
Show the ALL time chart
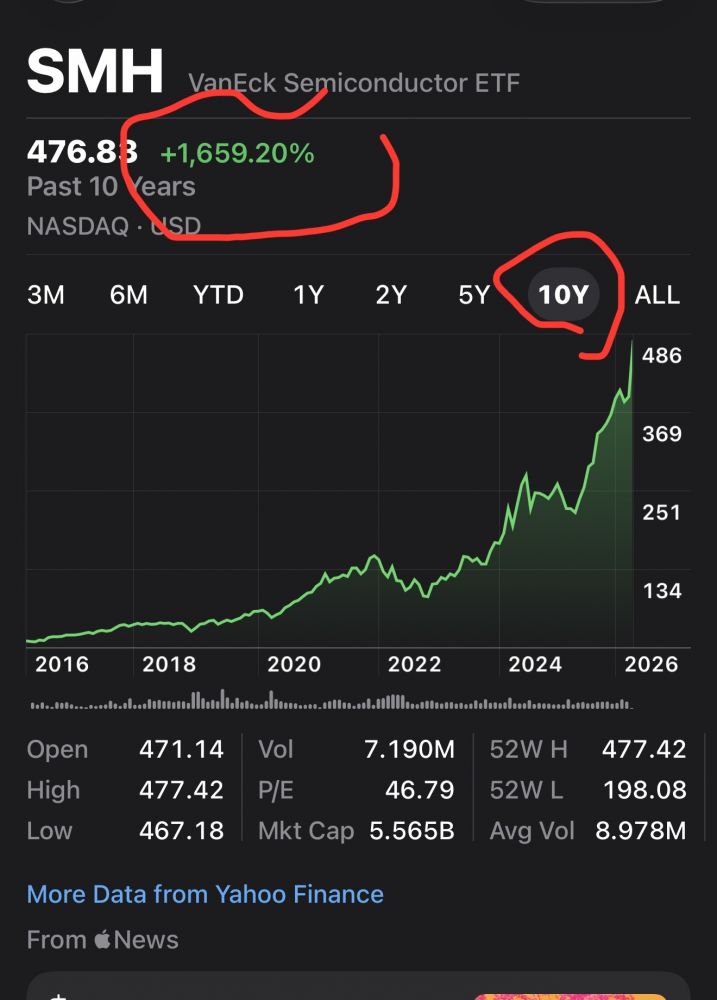pos(657,295)
